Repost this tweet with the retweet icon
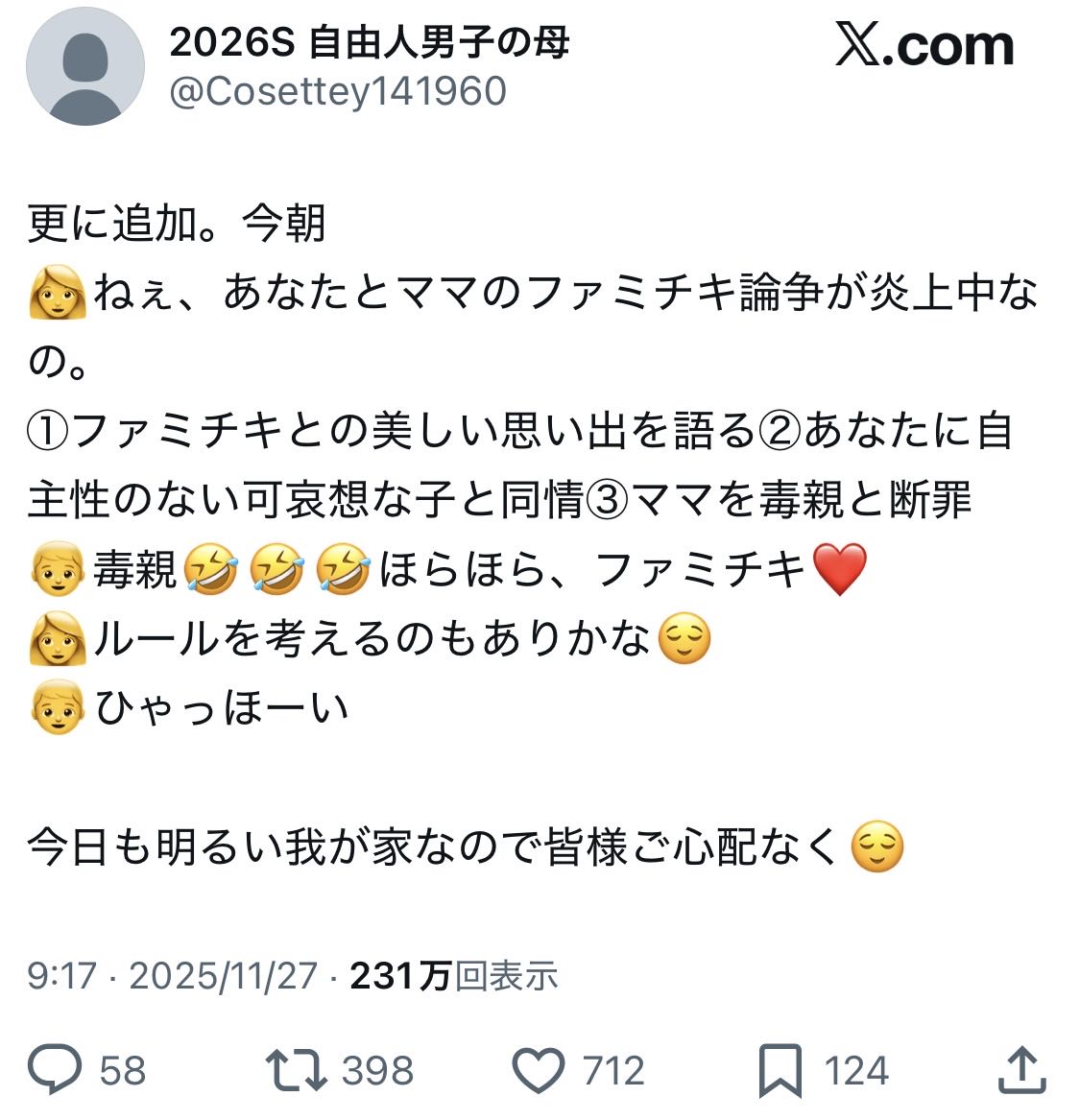The height and width of the screenshot is (1120, 1080). 297,1069
